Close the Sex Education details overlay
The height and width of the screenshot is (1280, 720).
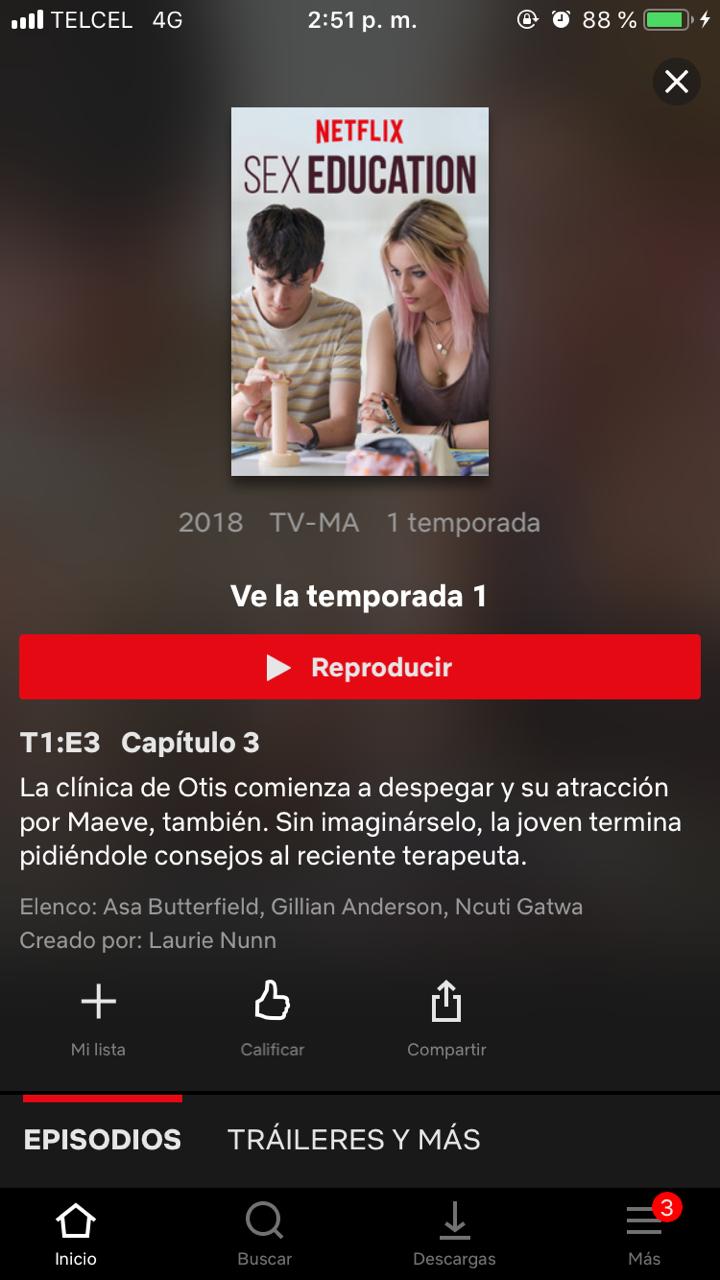(x=676, y=82)
